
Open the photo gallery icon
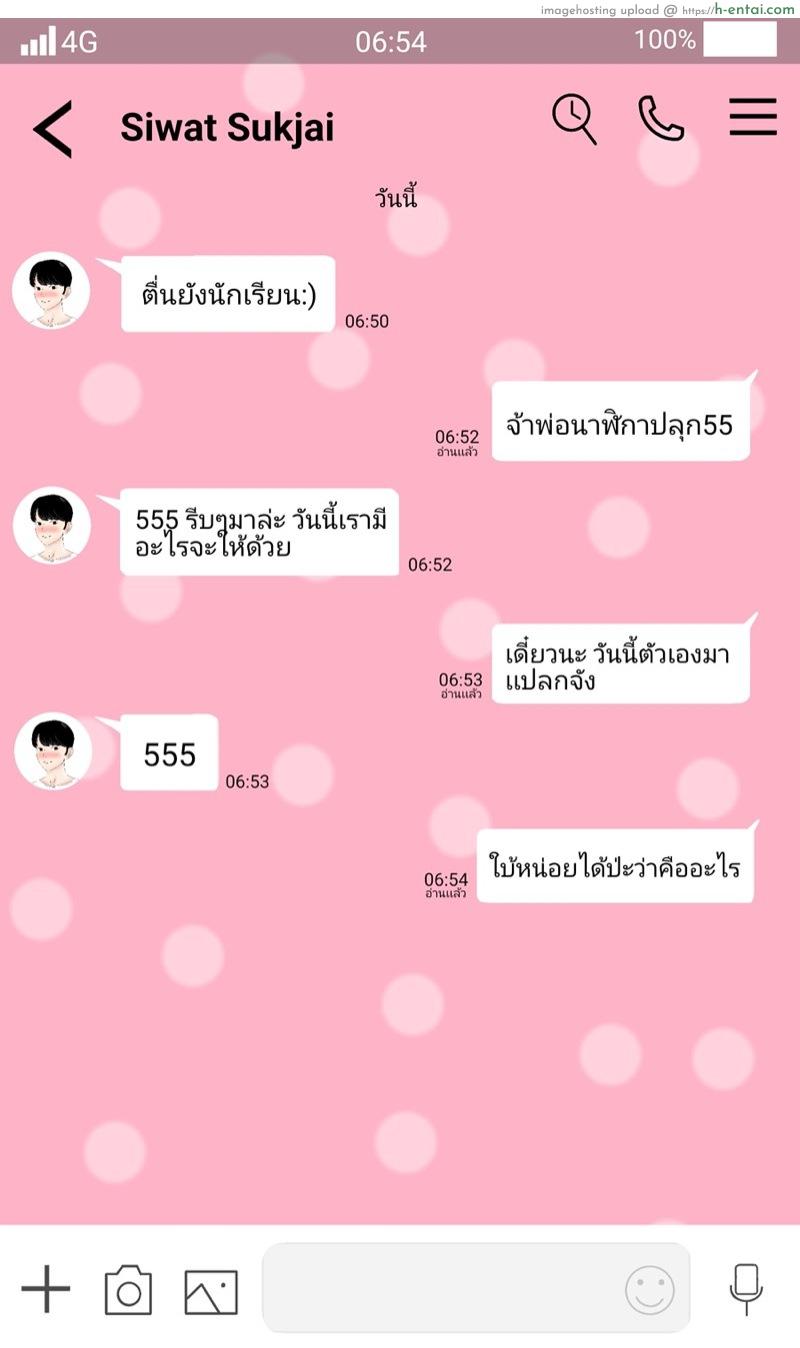point(208,1290)
